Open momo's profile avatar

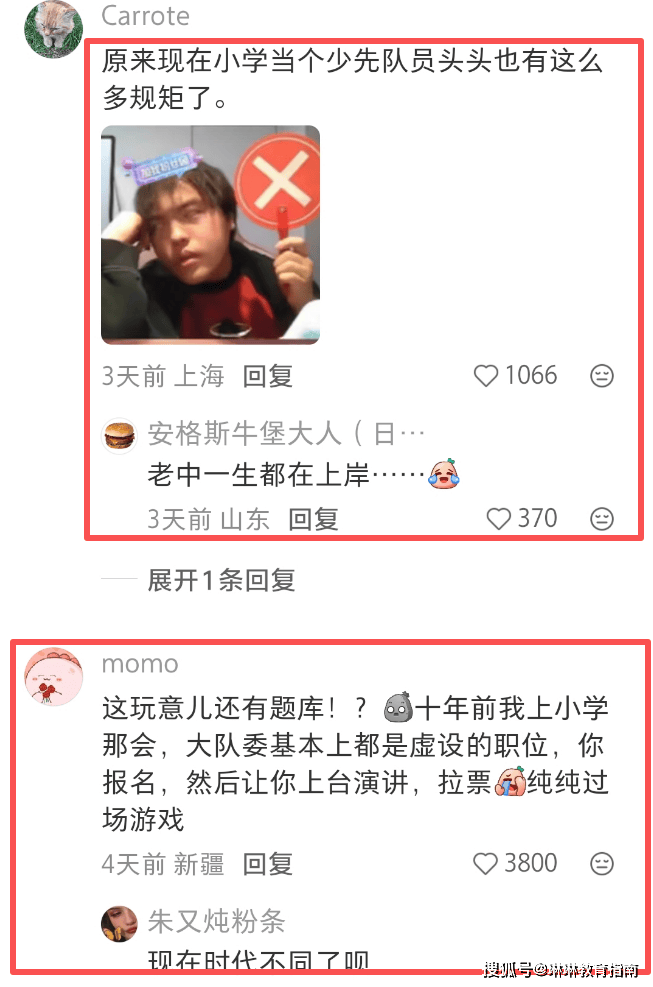click(x=52, y=677)
